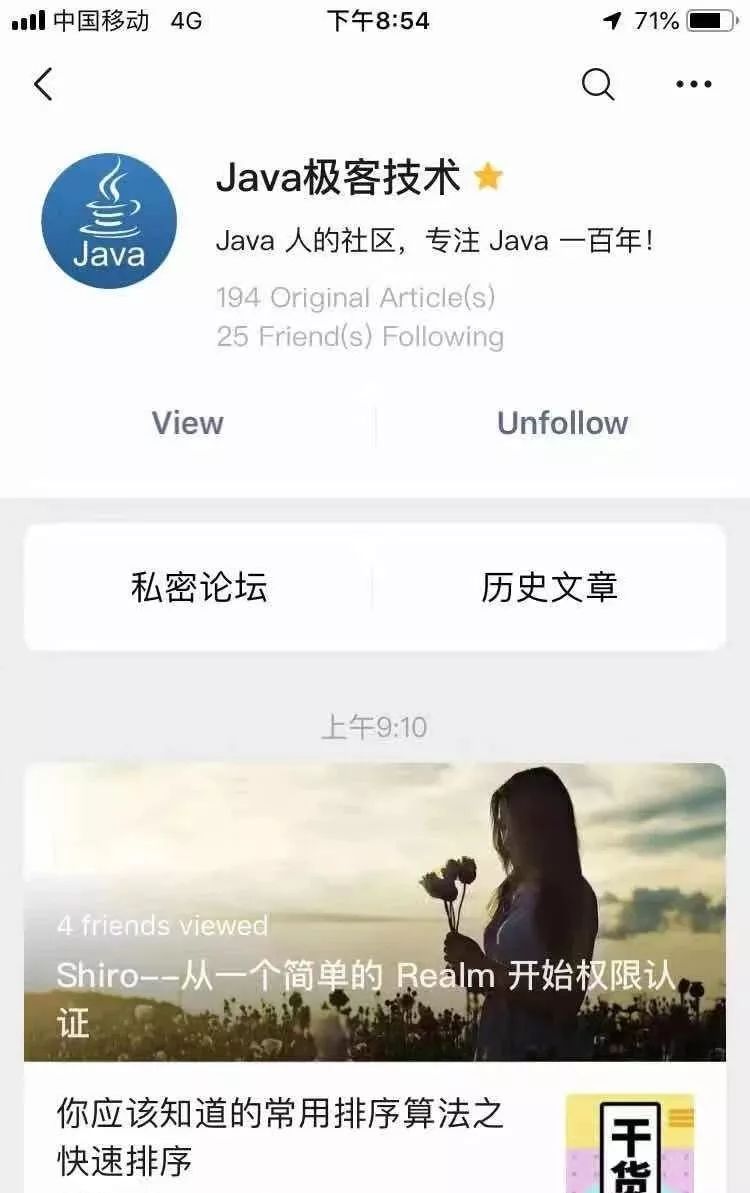Tap the star next to Java极客技术
750x1193 pixels.
point(487,177)
